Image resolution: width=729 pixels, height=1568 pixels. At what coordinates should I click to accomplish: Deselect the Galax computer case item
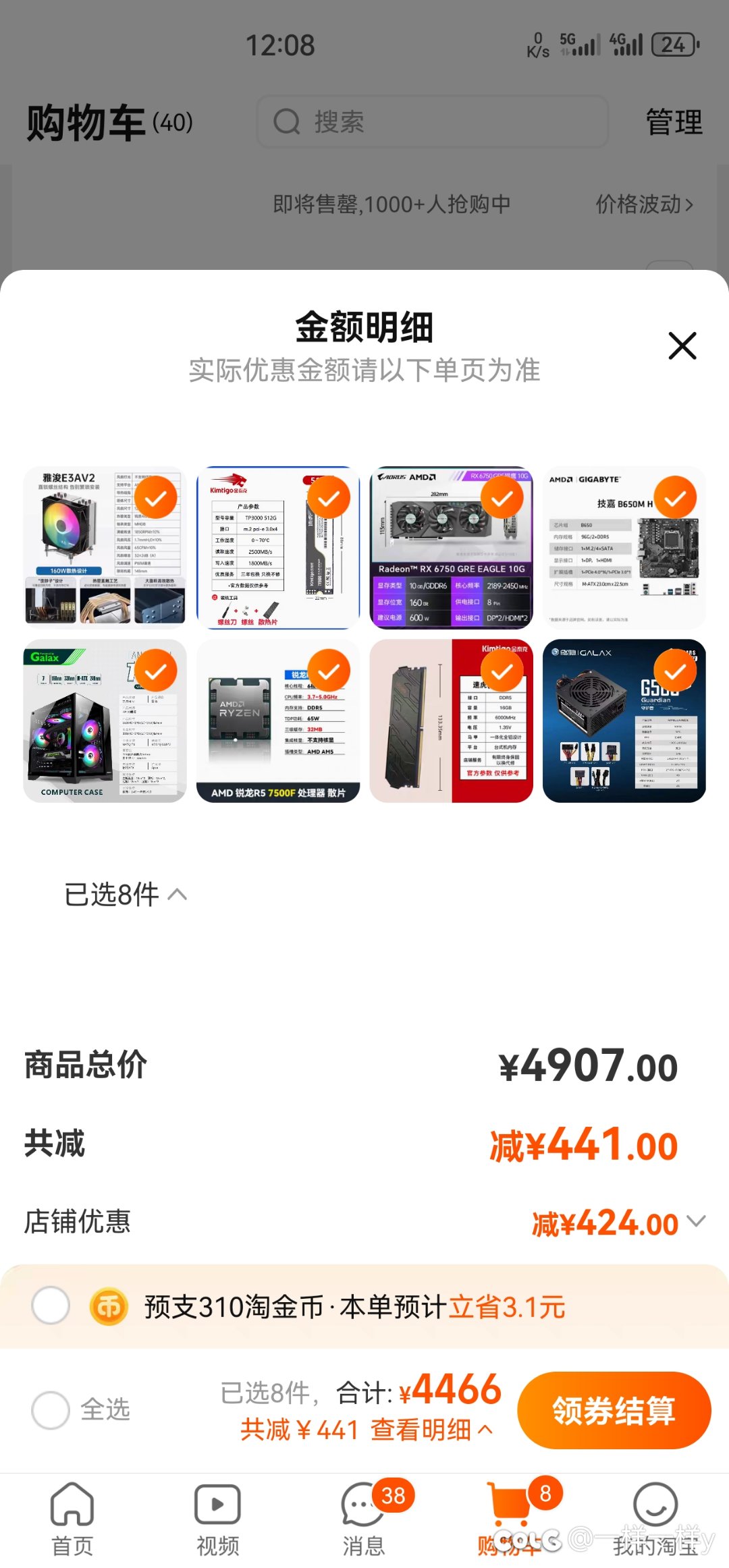(x=156, y=671)
